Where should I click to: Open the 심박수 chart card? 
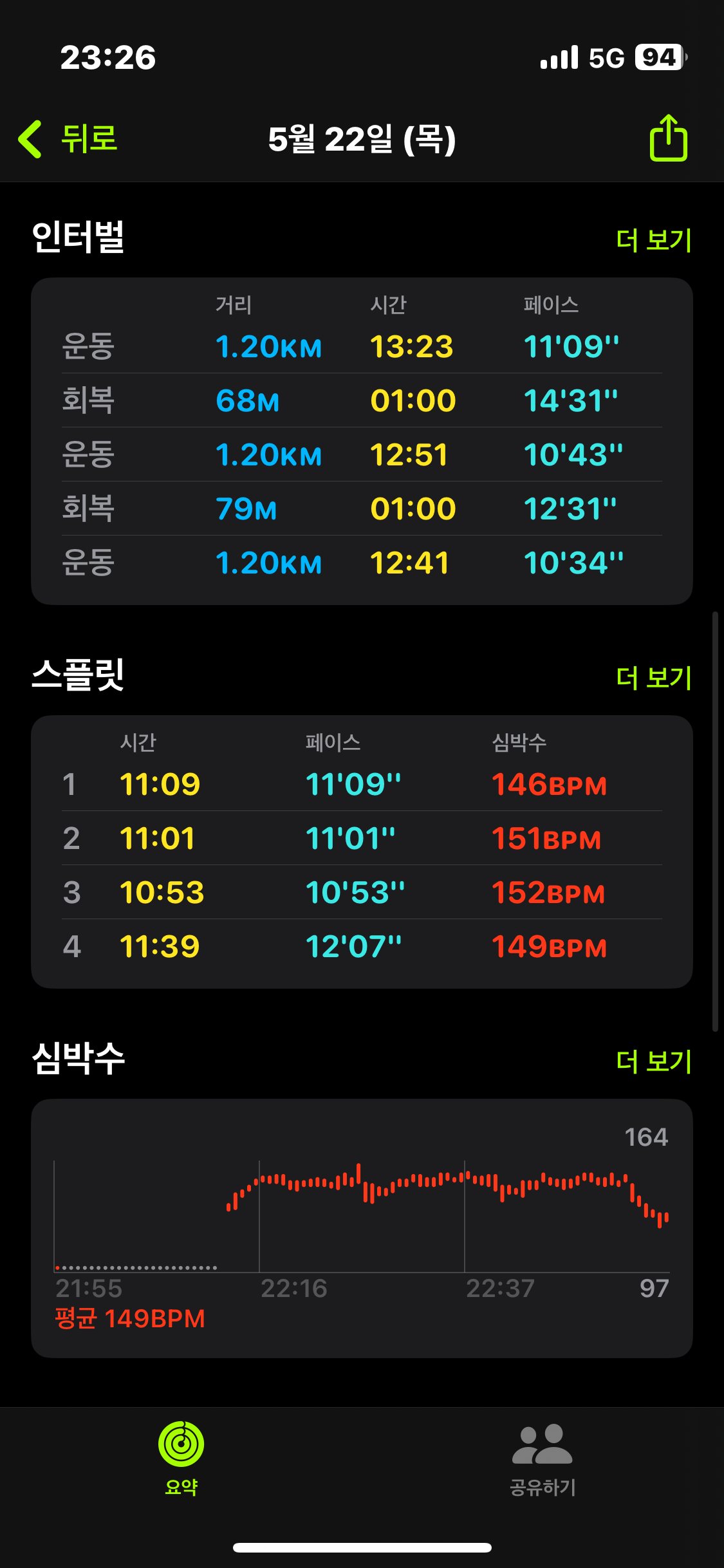(x=362, y=1228)
